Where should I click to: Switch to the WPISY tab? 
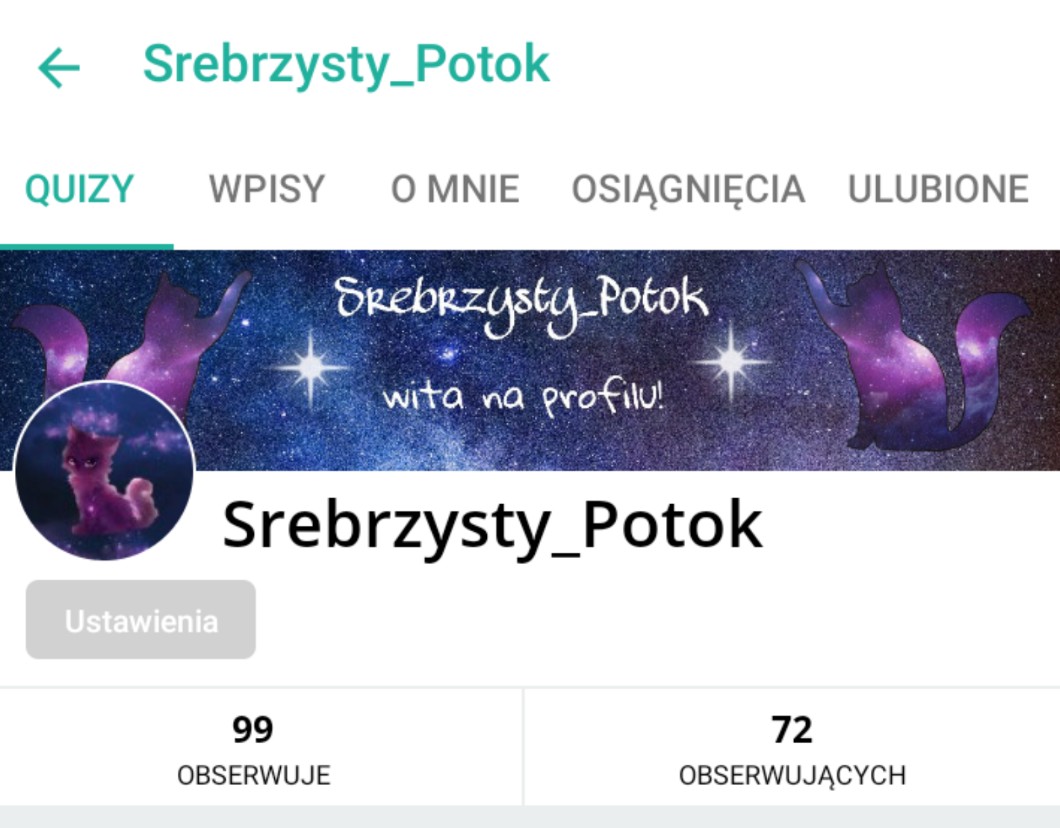tap(267, 189)
